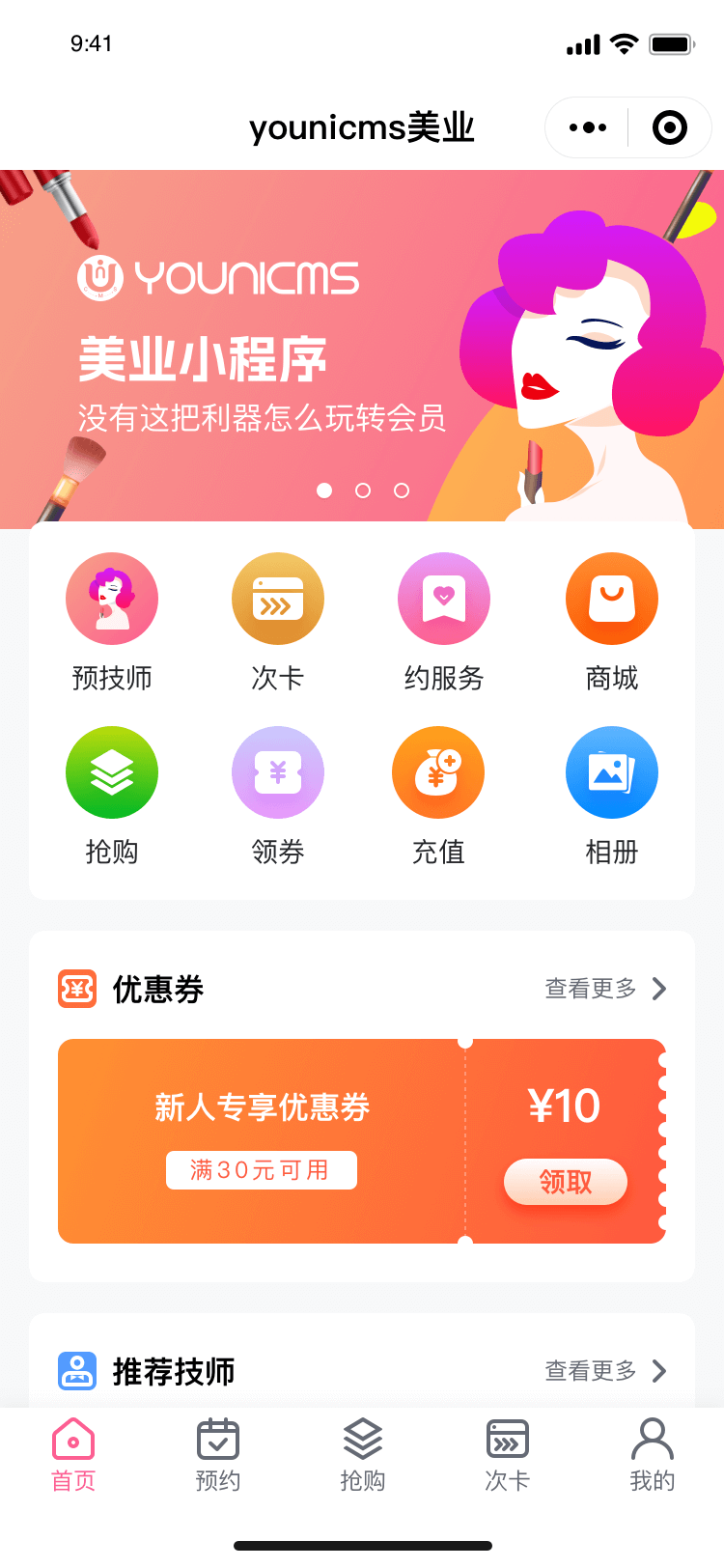Viewport: 724px width, 1568px height.
Task: Switch to the 预约 tab
Action: [x=218, y=1454]
